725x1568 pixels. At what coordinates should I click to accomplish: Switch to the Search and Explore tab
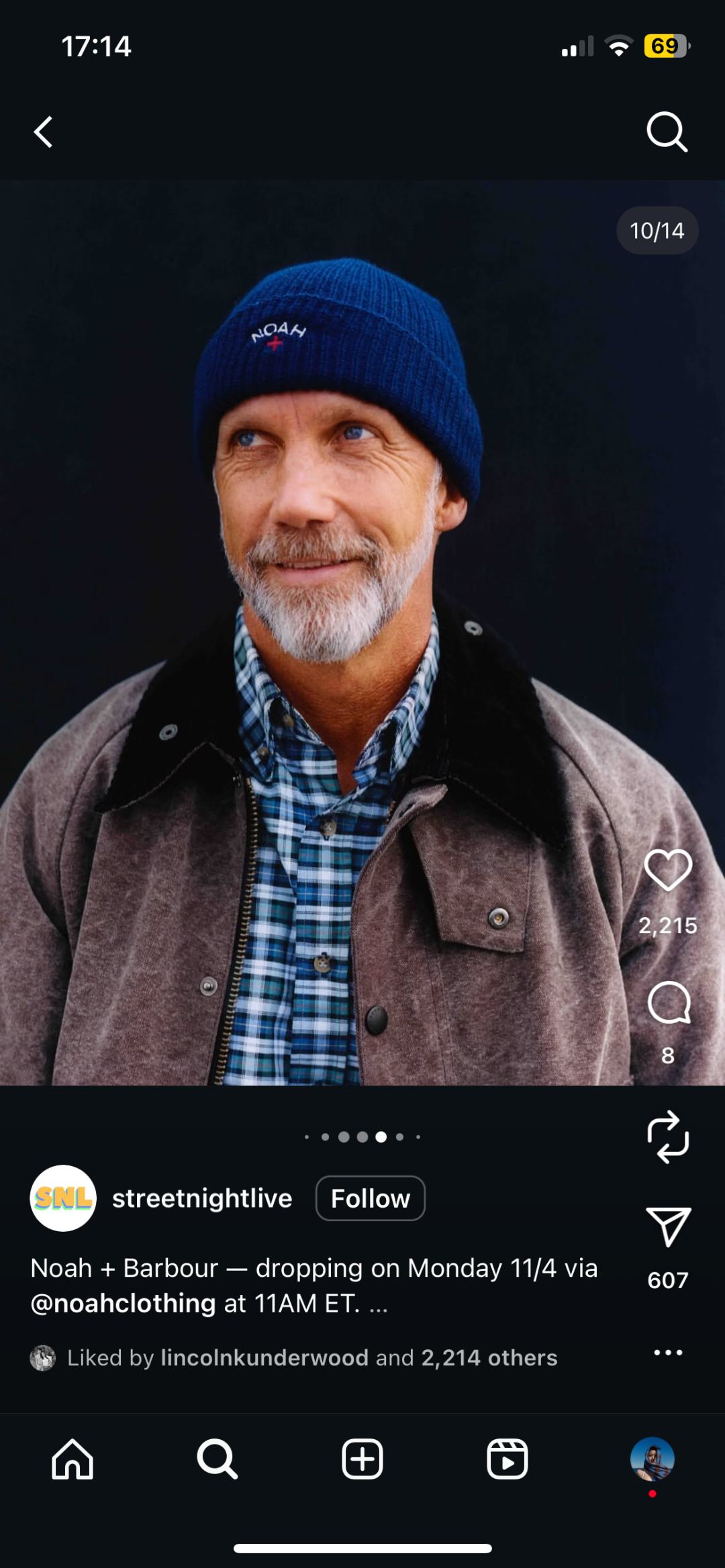tap(217, 1459)
